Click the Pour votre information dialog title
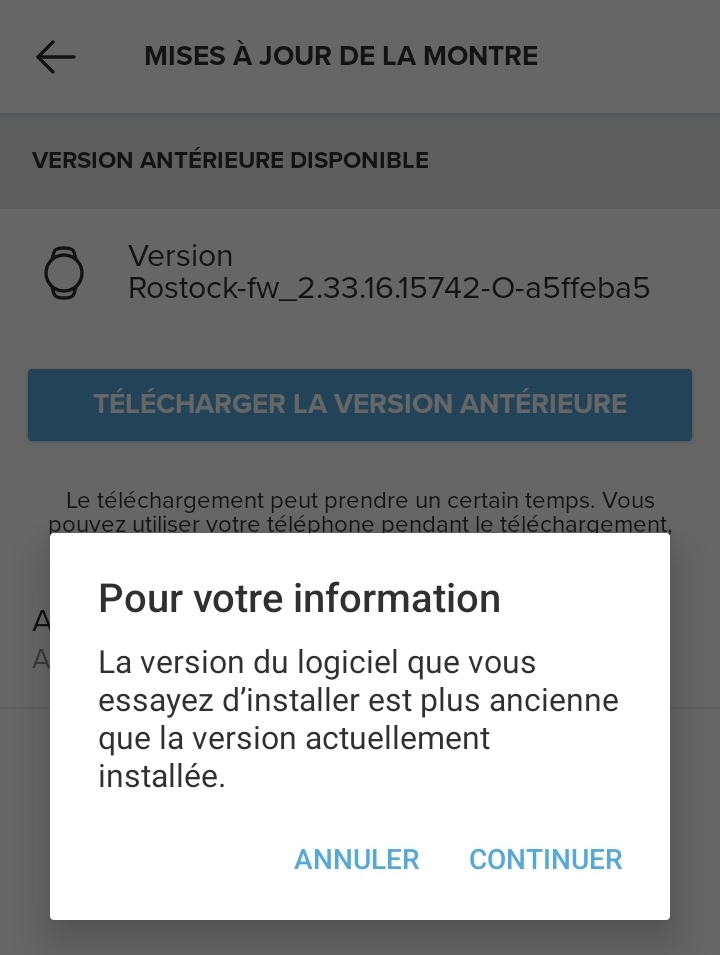Viewport: 720px width, 955px height. [298, 598]
